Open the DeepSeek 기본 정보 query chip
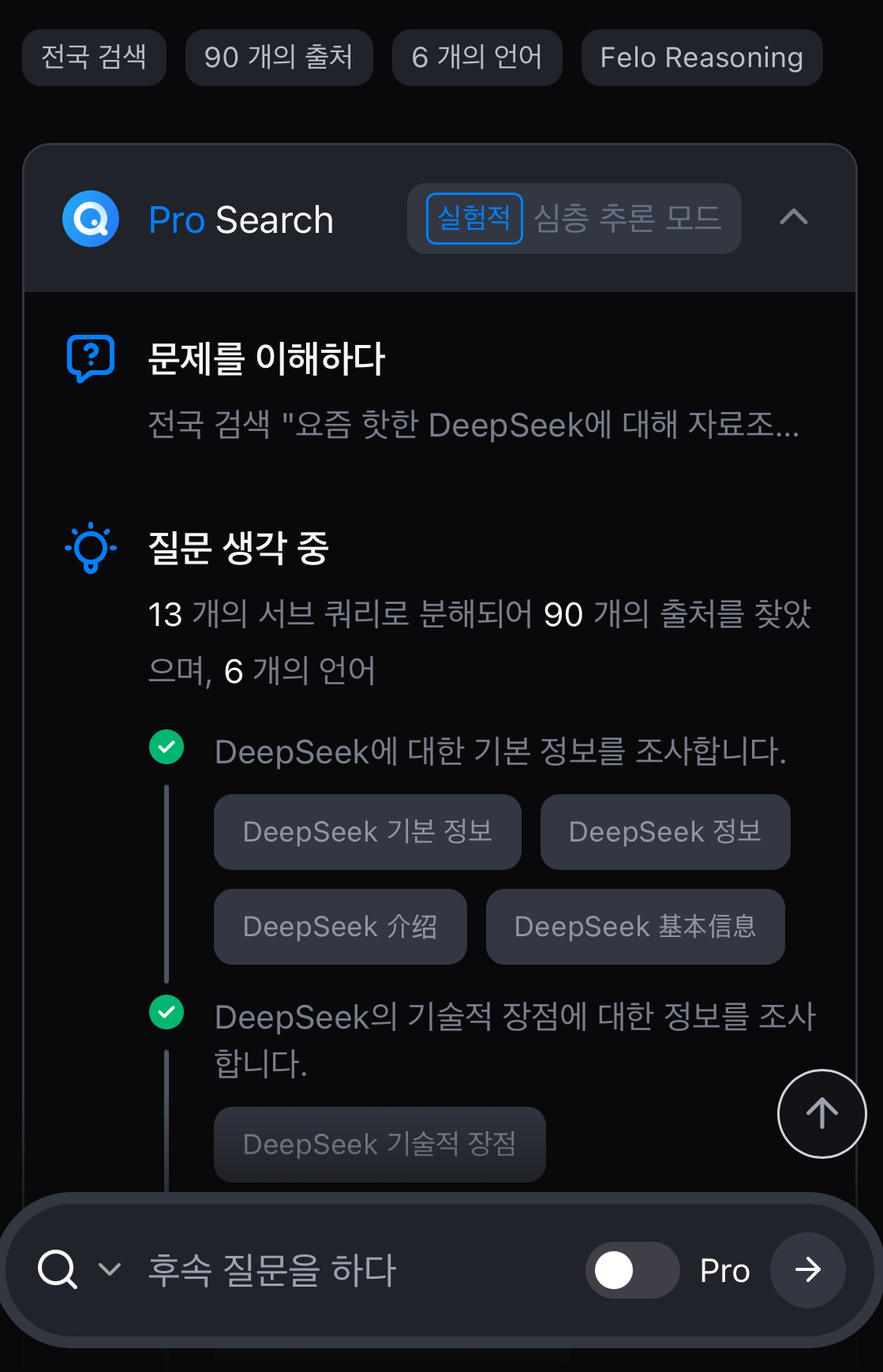Image resolution: width=883 pixels, height=1372 pixels. [x=367, y=832]
